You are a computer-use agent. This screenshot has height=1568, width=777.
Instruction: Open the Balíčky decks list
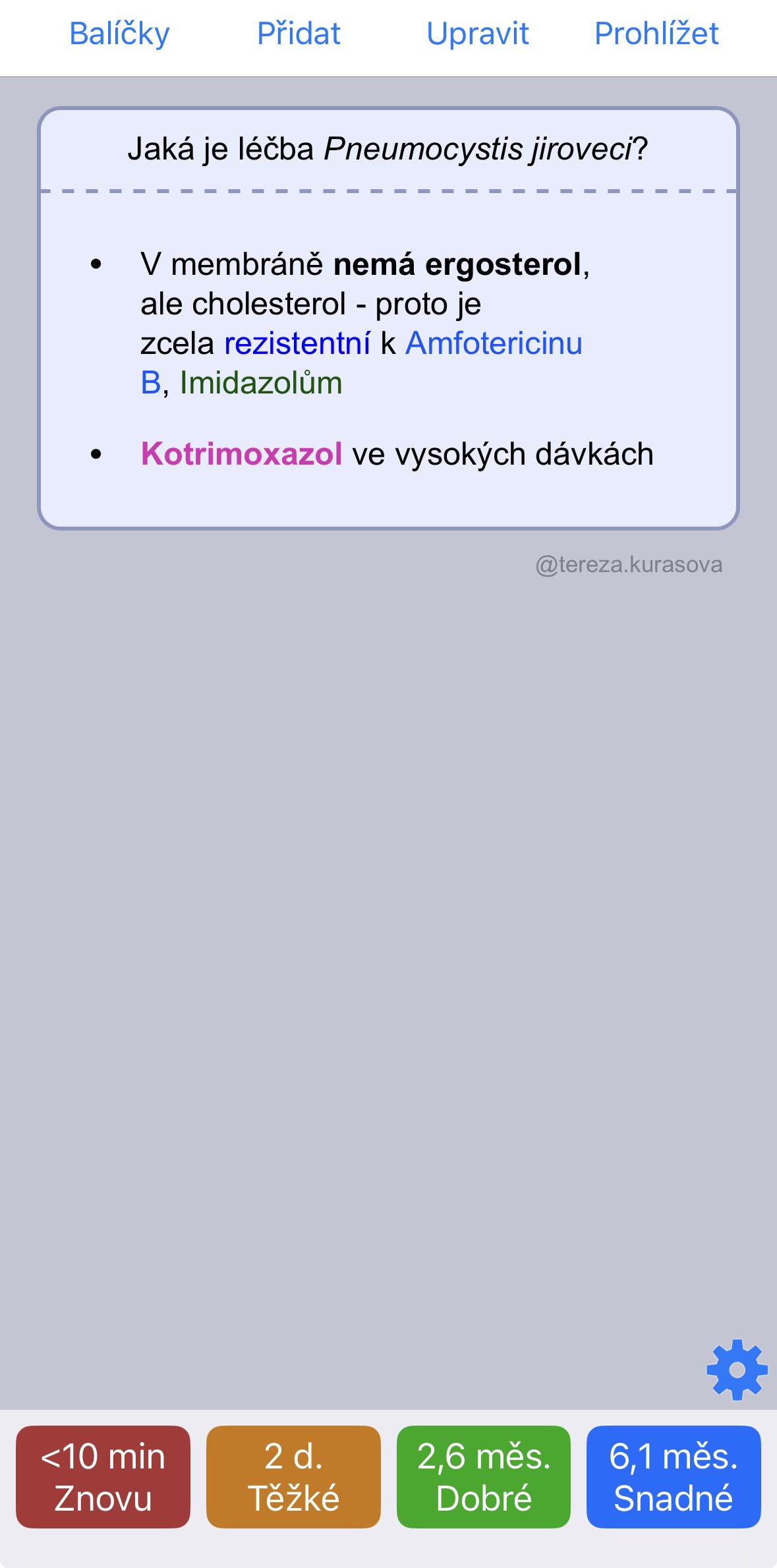coord(119,34)
